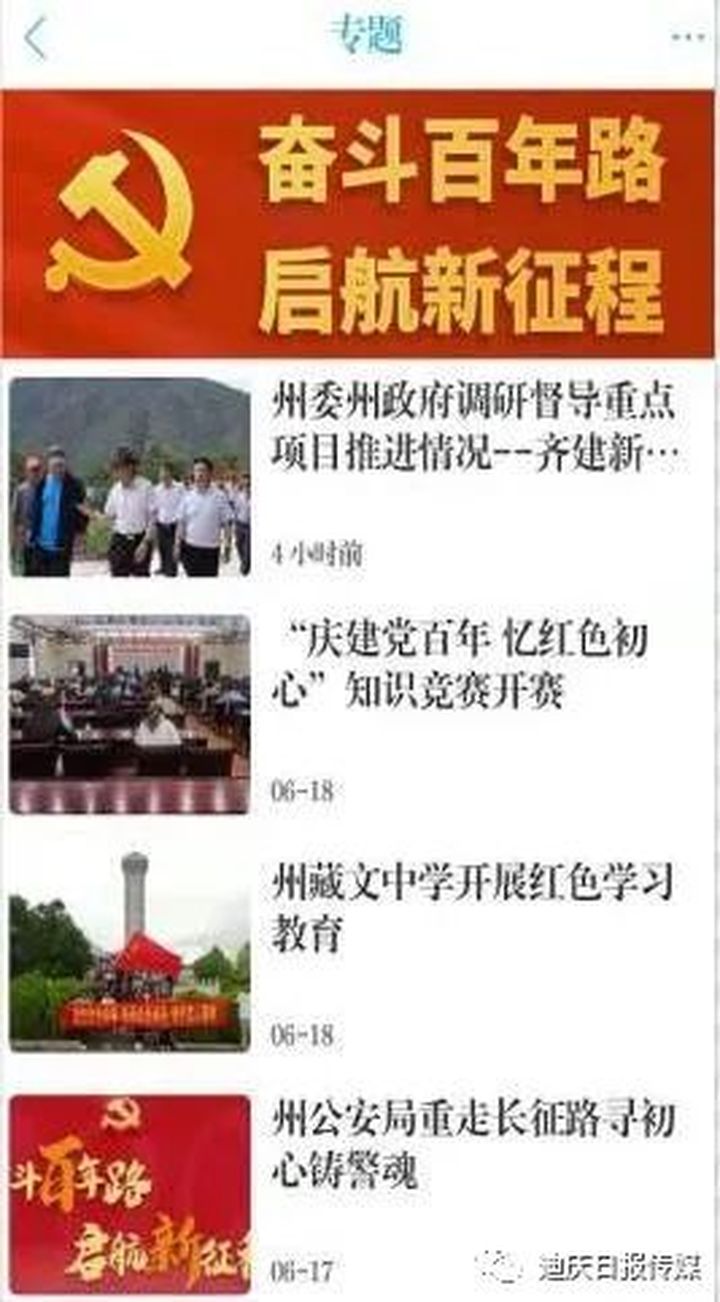The image size is (720, 1302).
Task: Open the 奋斗百年路 启航新征程 banner
Action: [360, 222]
